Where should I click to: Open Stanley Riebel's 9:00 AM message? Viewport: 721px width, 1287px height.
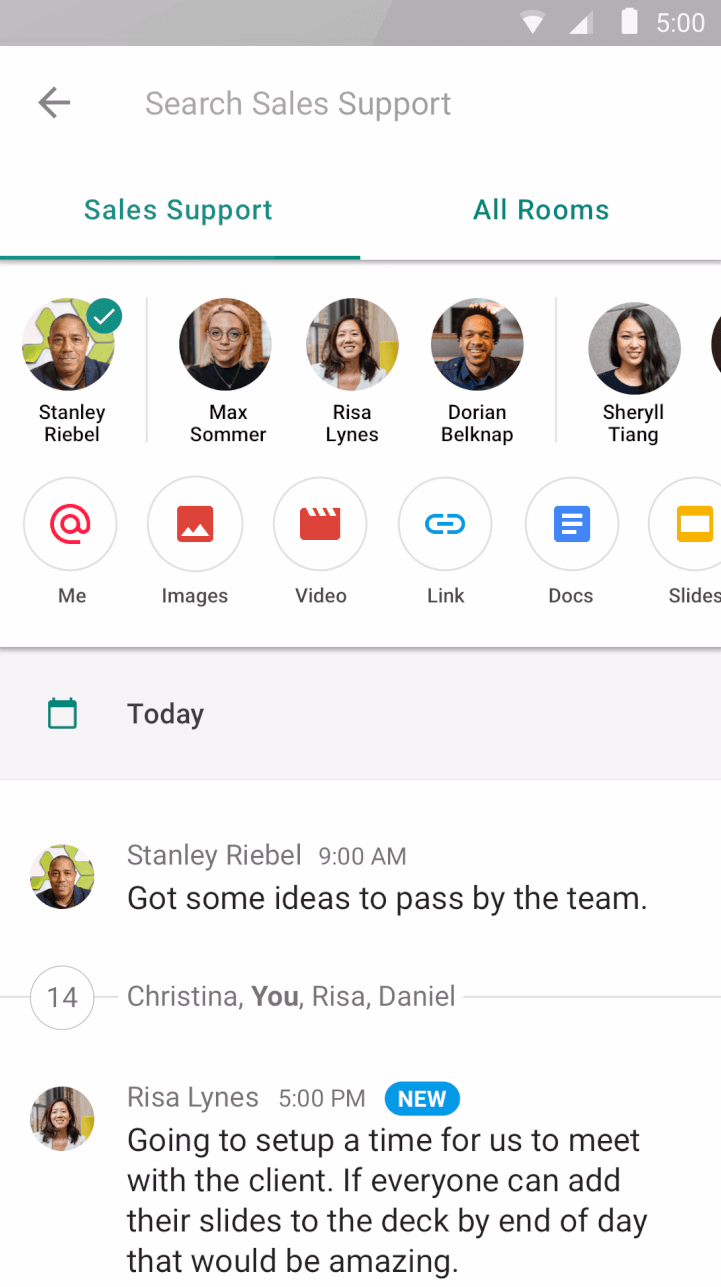coord(386,898)
